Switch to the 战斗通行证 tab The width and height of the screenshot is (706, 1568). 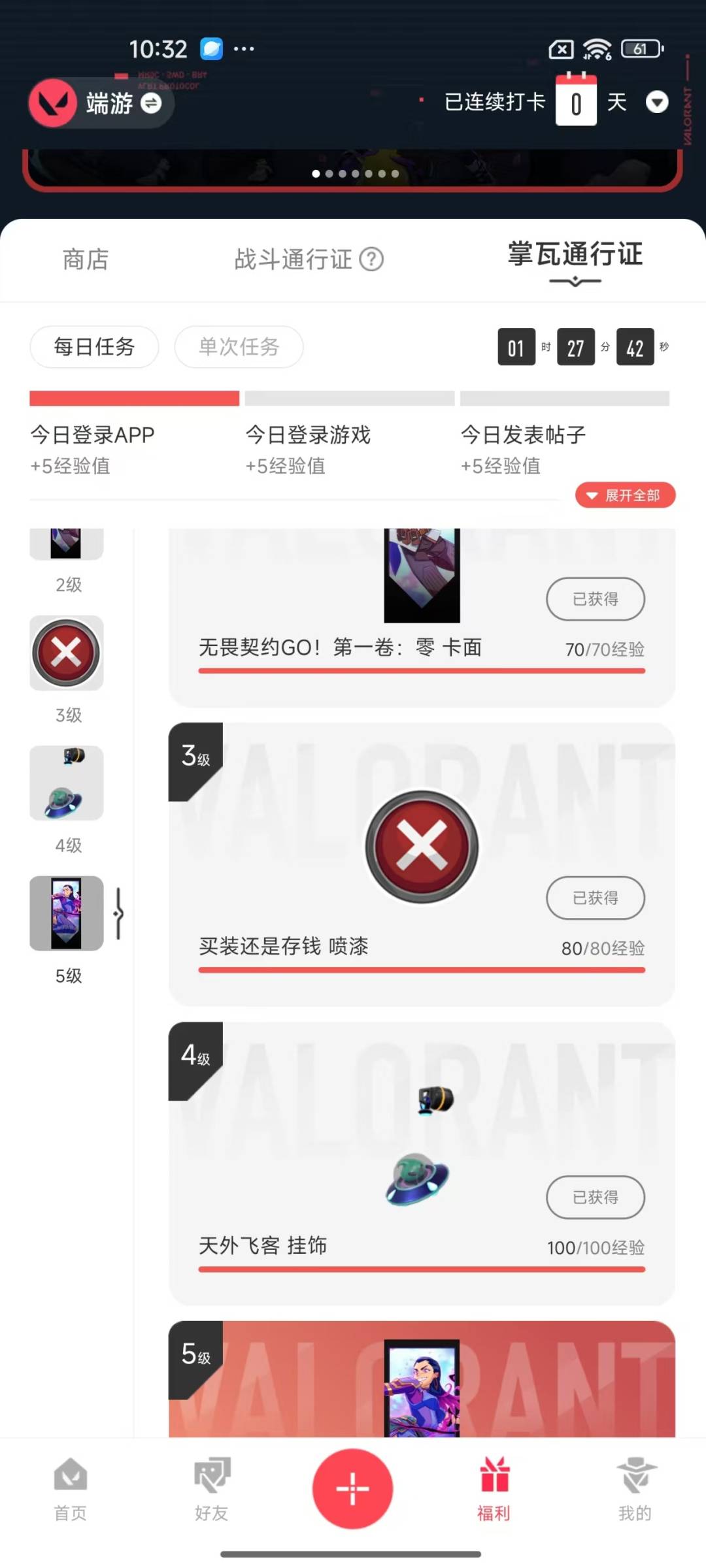[x=293, y=259]
